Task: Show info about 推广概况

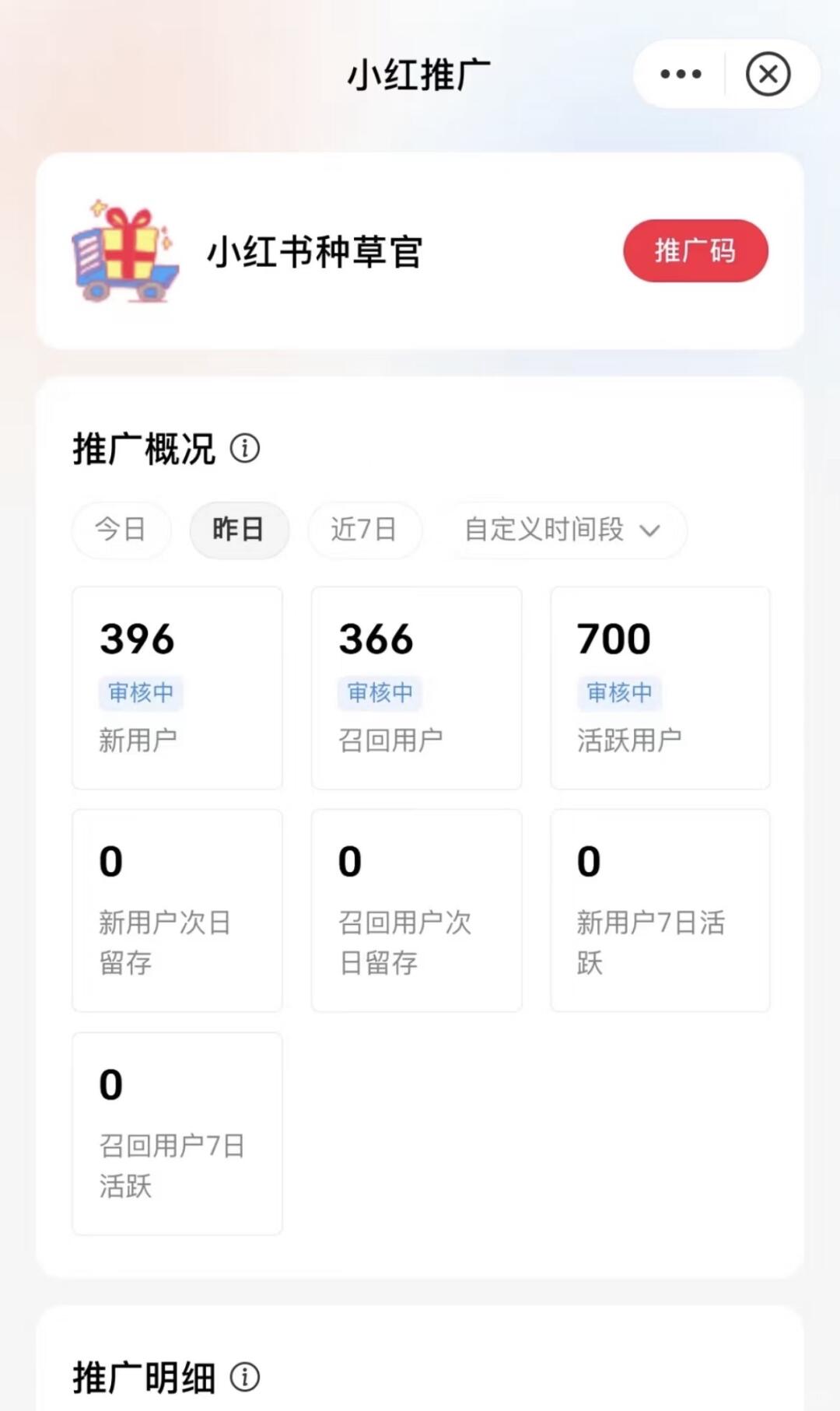Action: (x=245, y=449)
